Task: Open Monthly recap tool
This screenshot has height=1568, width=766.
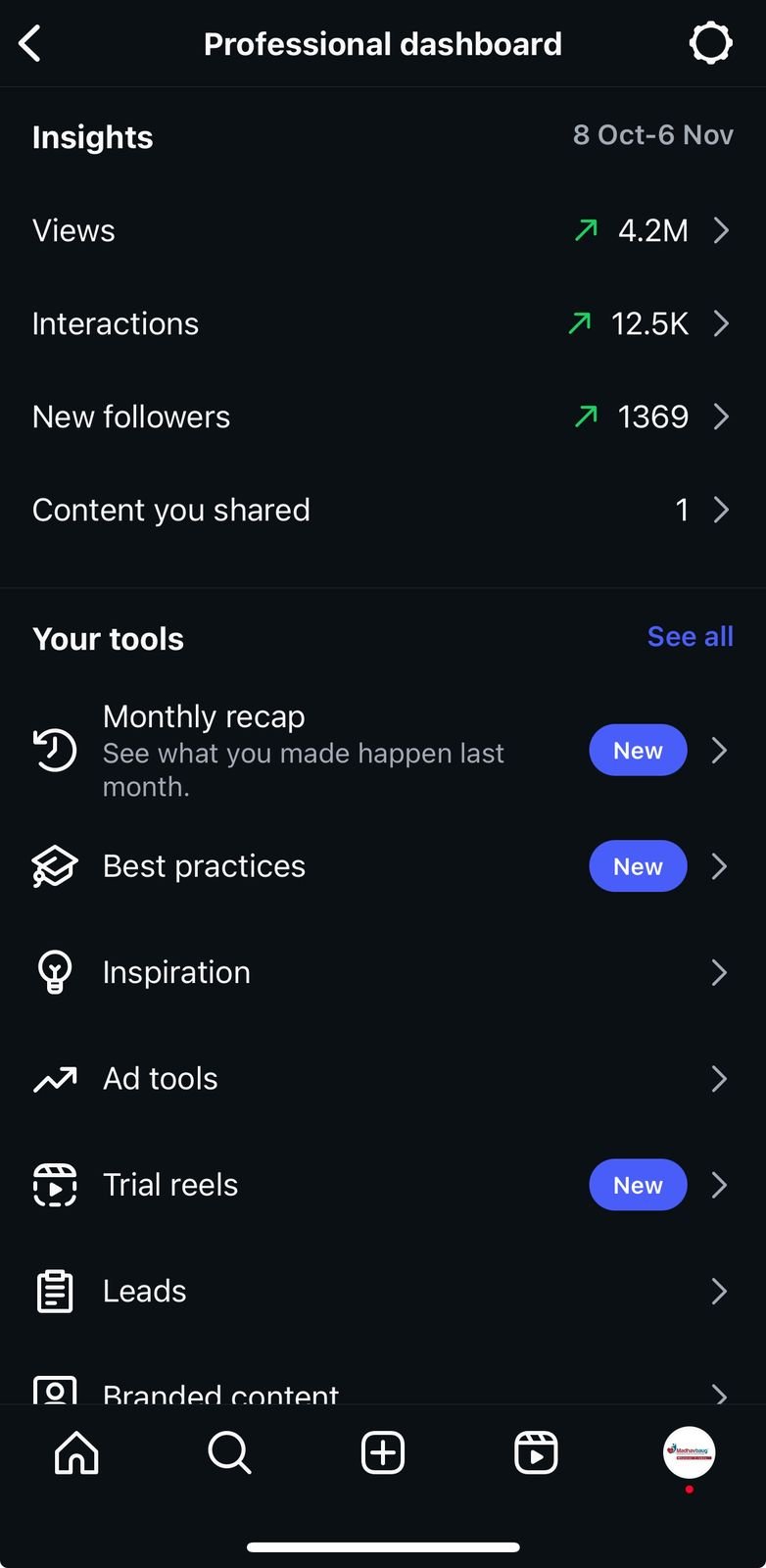Action: point(382,751)
